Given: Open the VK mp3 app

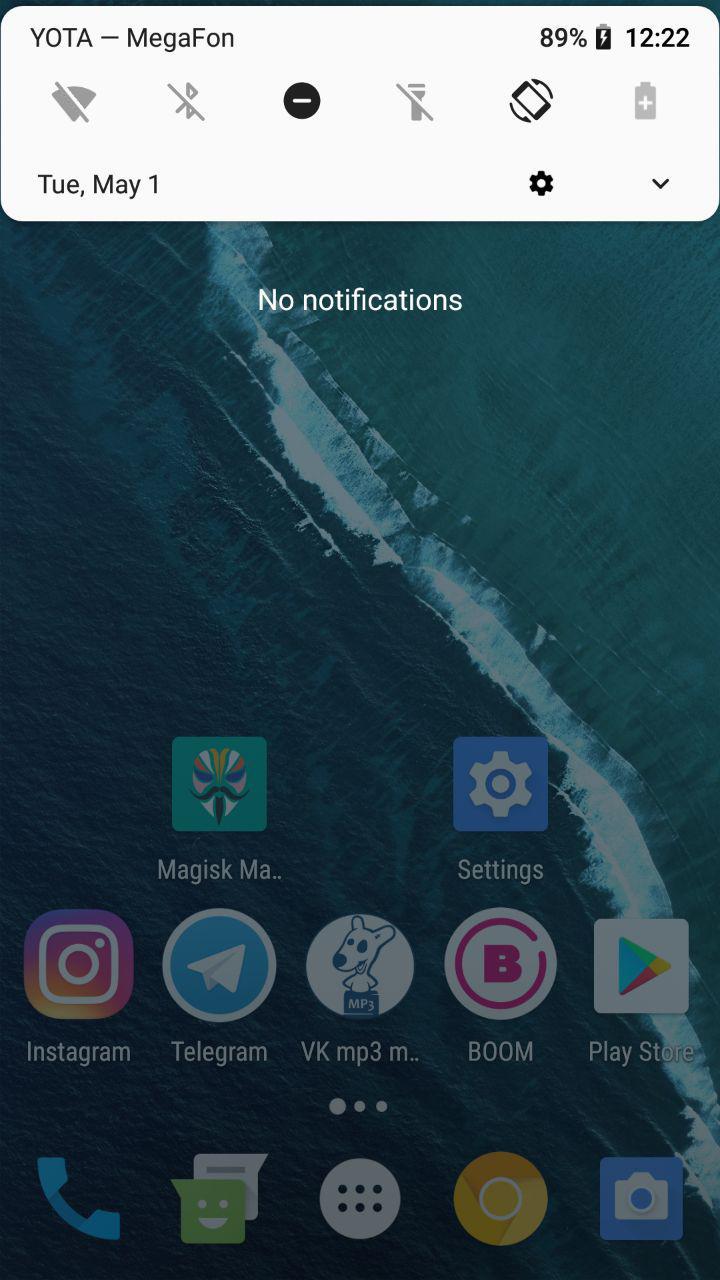Looking at the screenshot, I should click(x=360, y=965).
